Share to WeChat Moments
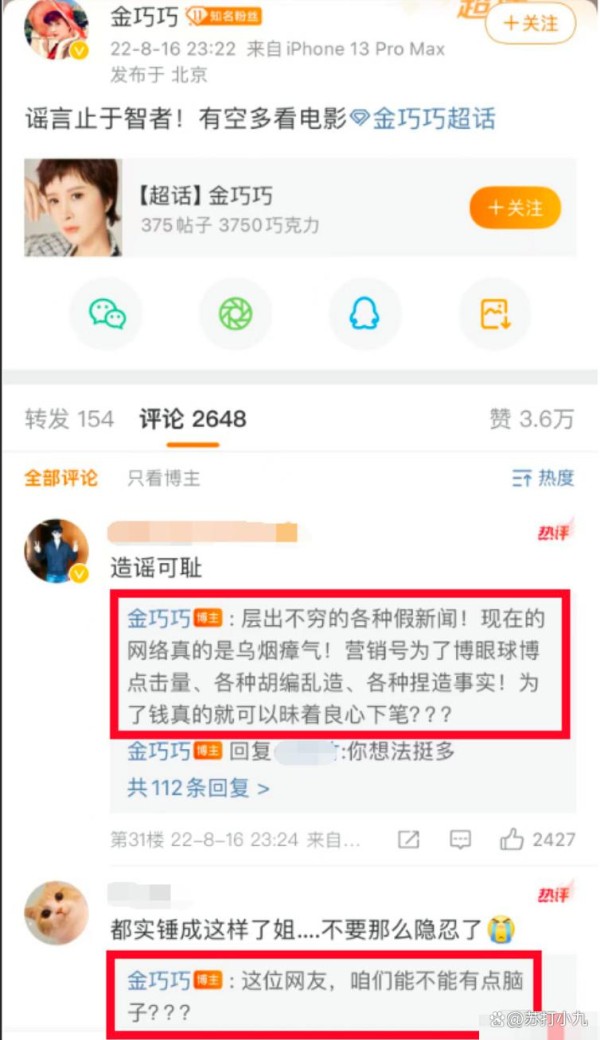This screenshot has width=600, height=1040. 236,314
